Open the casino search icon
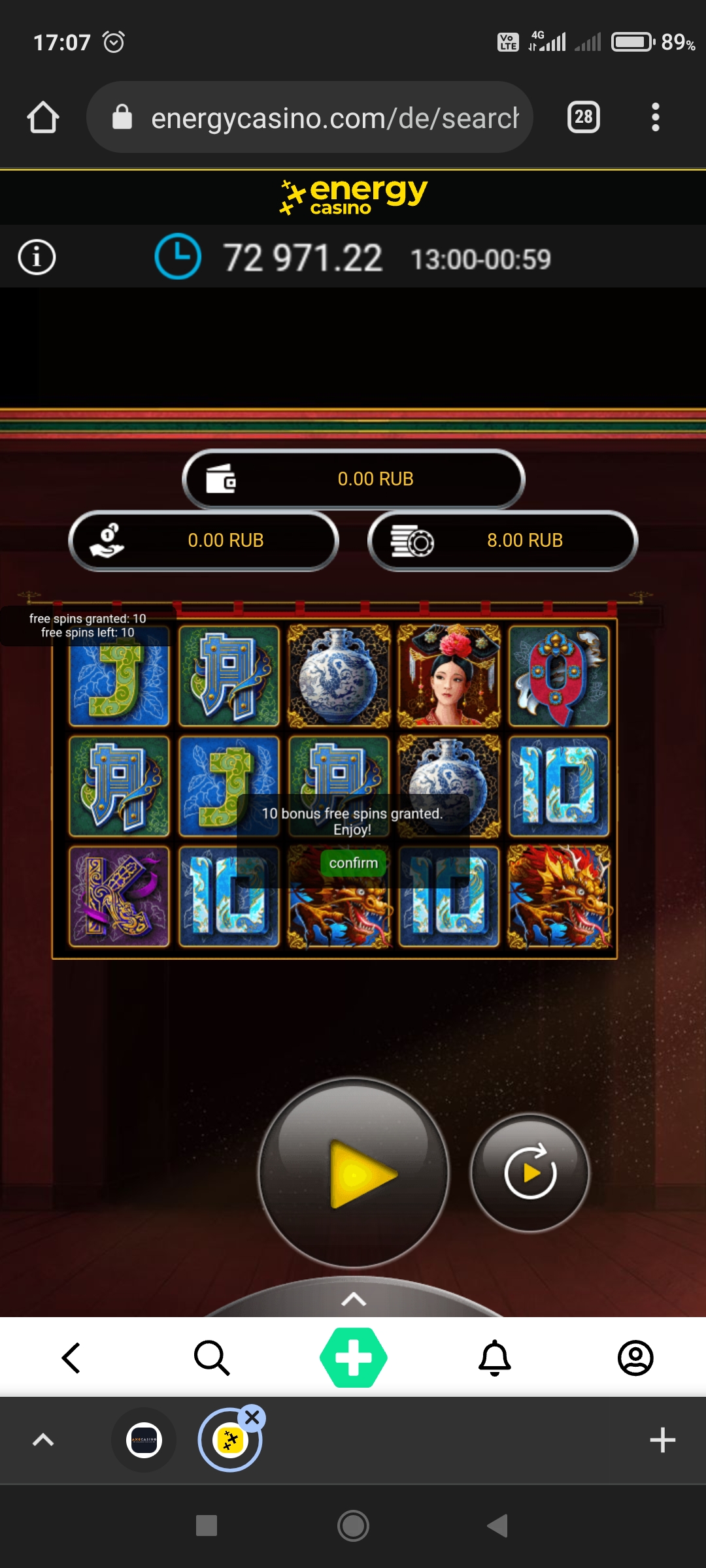The image size is (706, 1568). [212, 1358]
